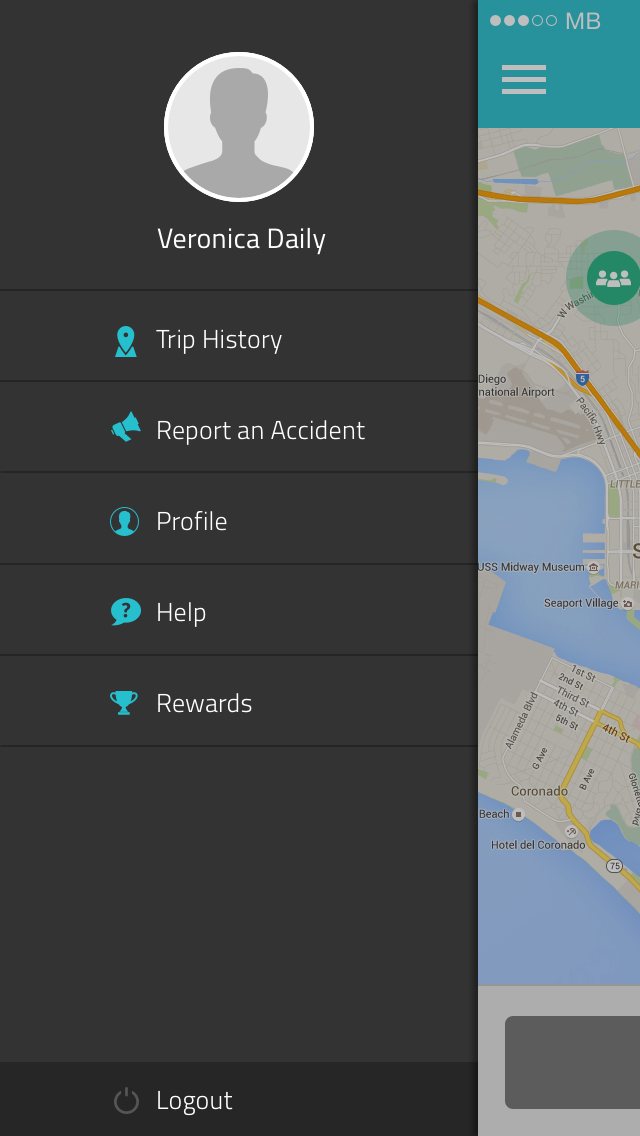640x1136 pixels.
Task: Tap the green group marker on map
Action: point(613,277)
